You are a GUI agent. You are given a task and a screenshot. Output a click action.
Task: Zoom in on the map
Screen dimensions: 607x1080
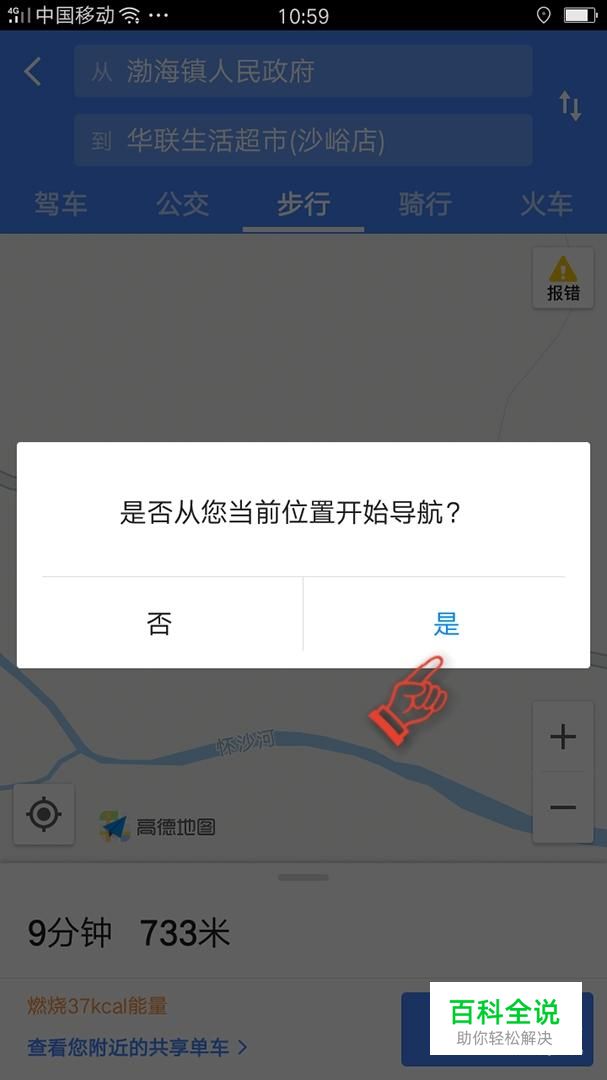pyautogui.click(x=563, y=737)
